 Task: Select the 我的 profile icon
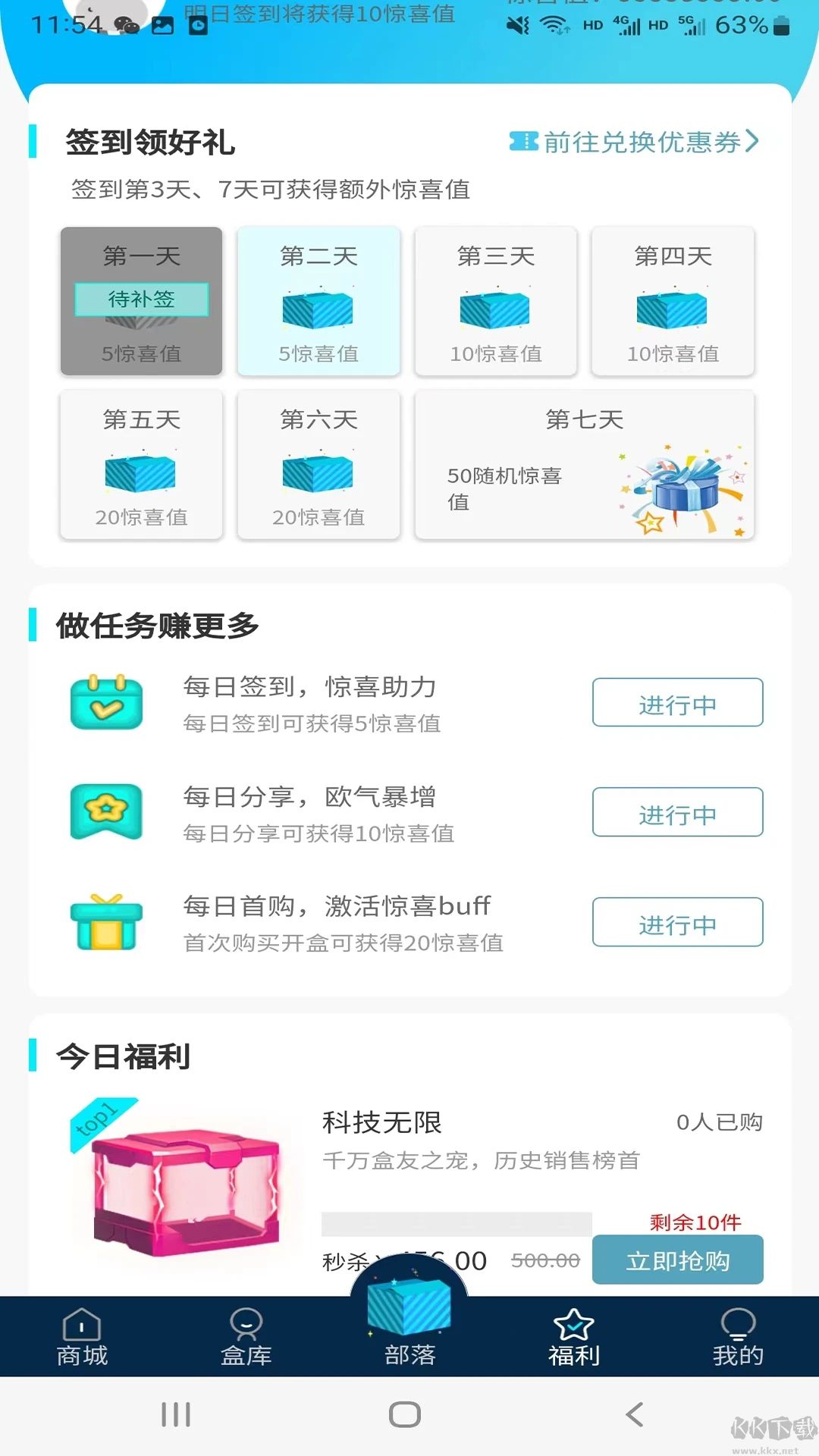[737, 1323]
